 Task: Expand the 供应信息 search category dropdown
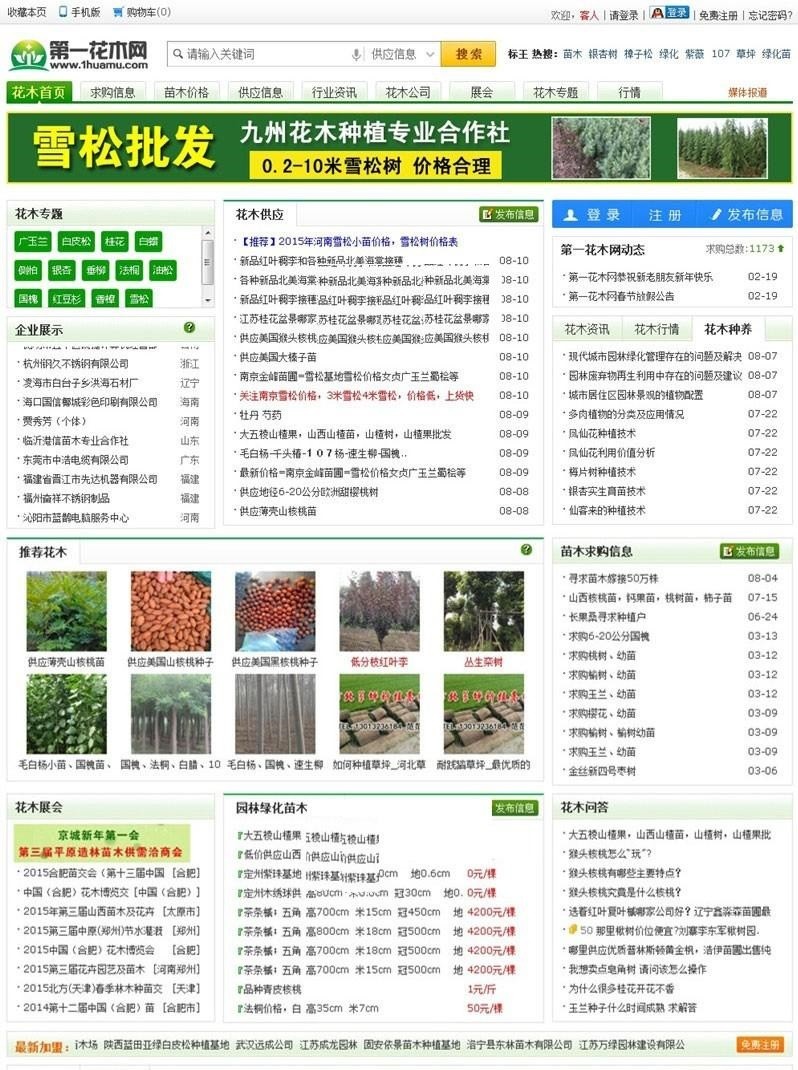[x=402, y=54]
